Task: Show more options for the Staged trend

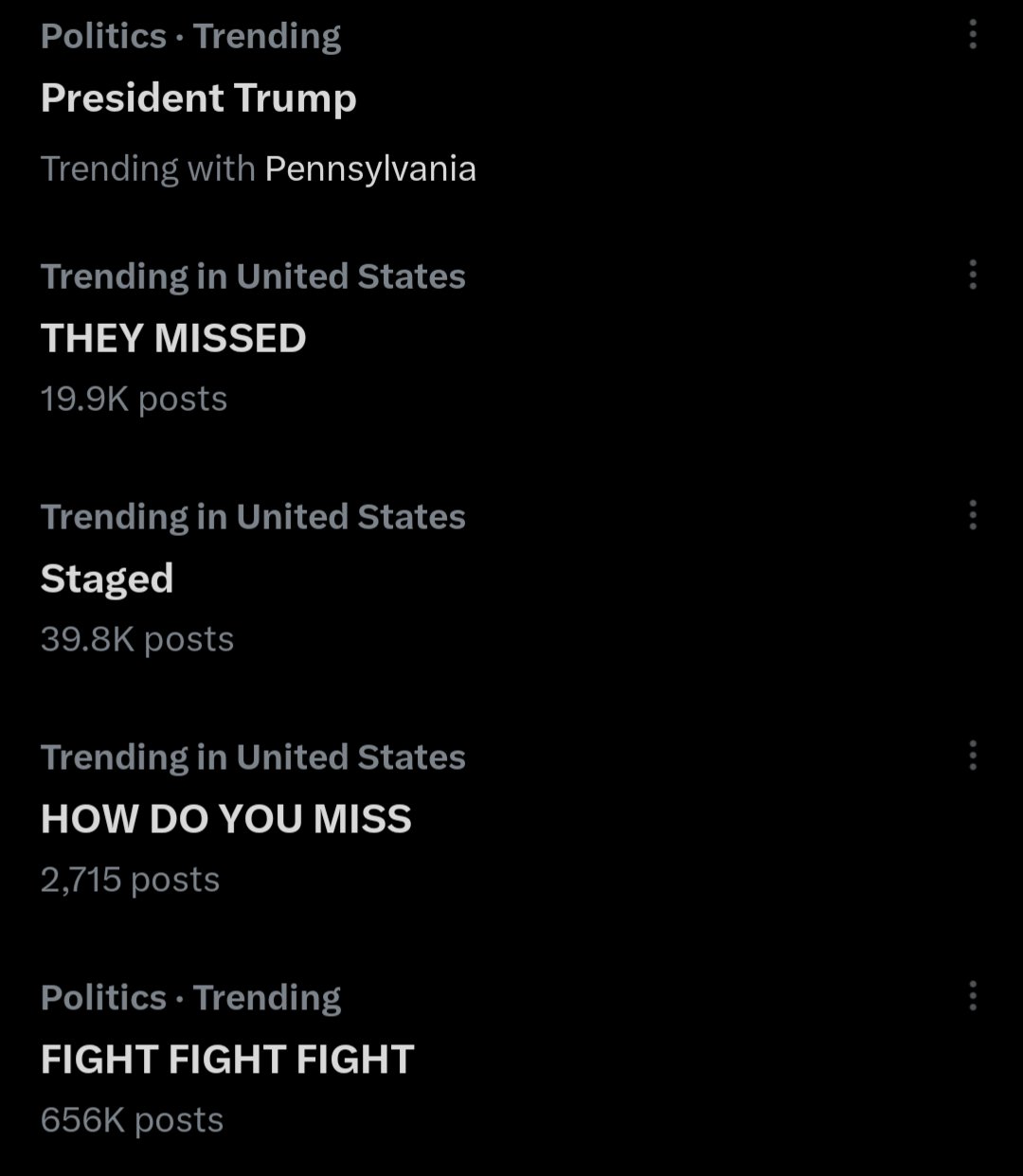Action: (972, 516)
